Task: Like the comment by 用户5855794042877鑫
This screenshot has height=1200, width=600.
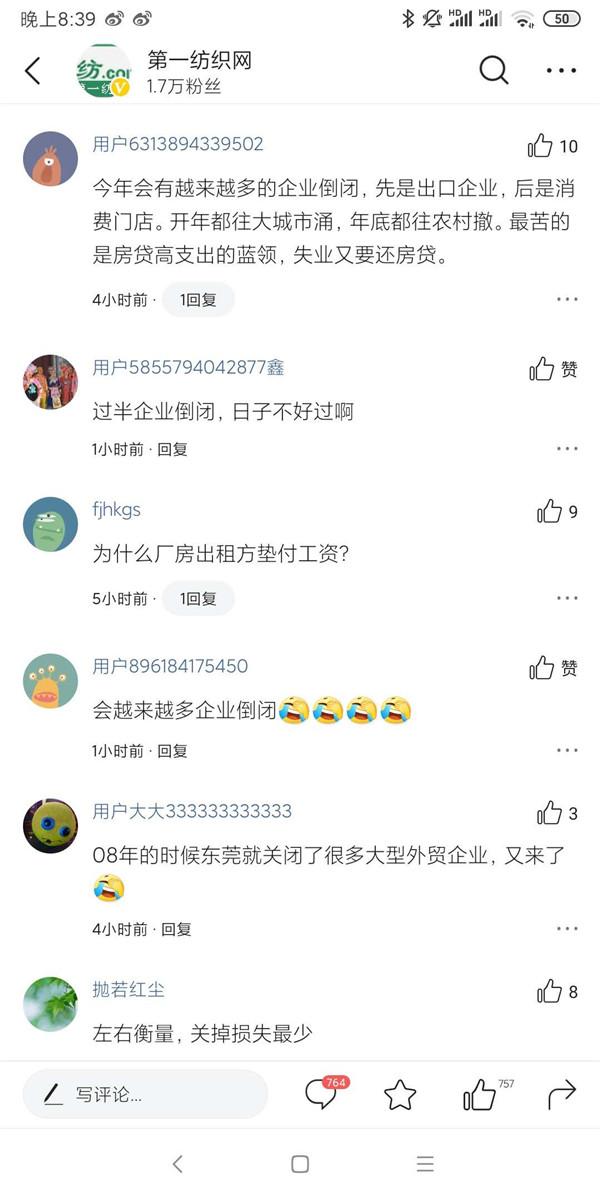Action: pos(543,369)
